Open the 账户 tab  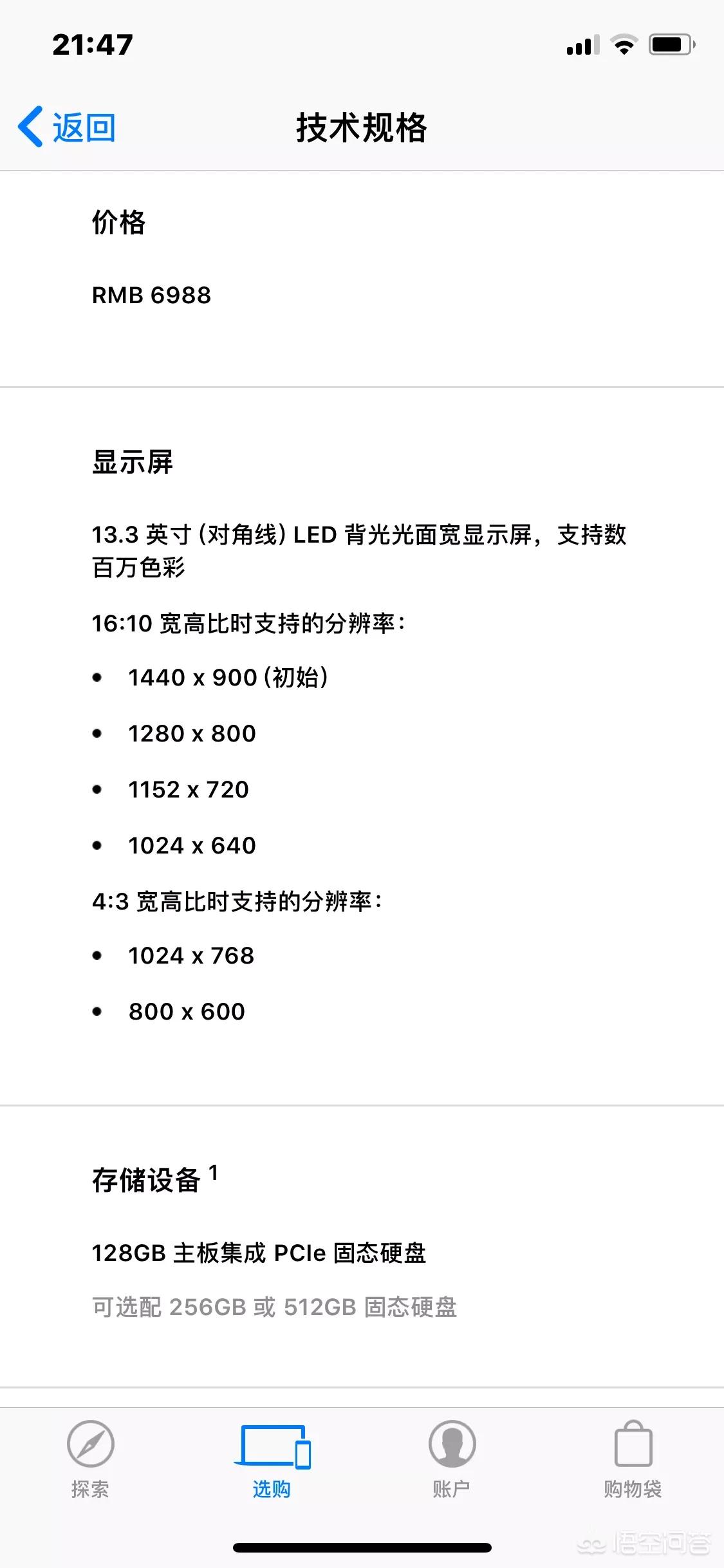452,1460
